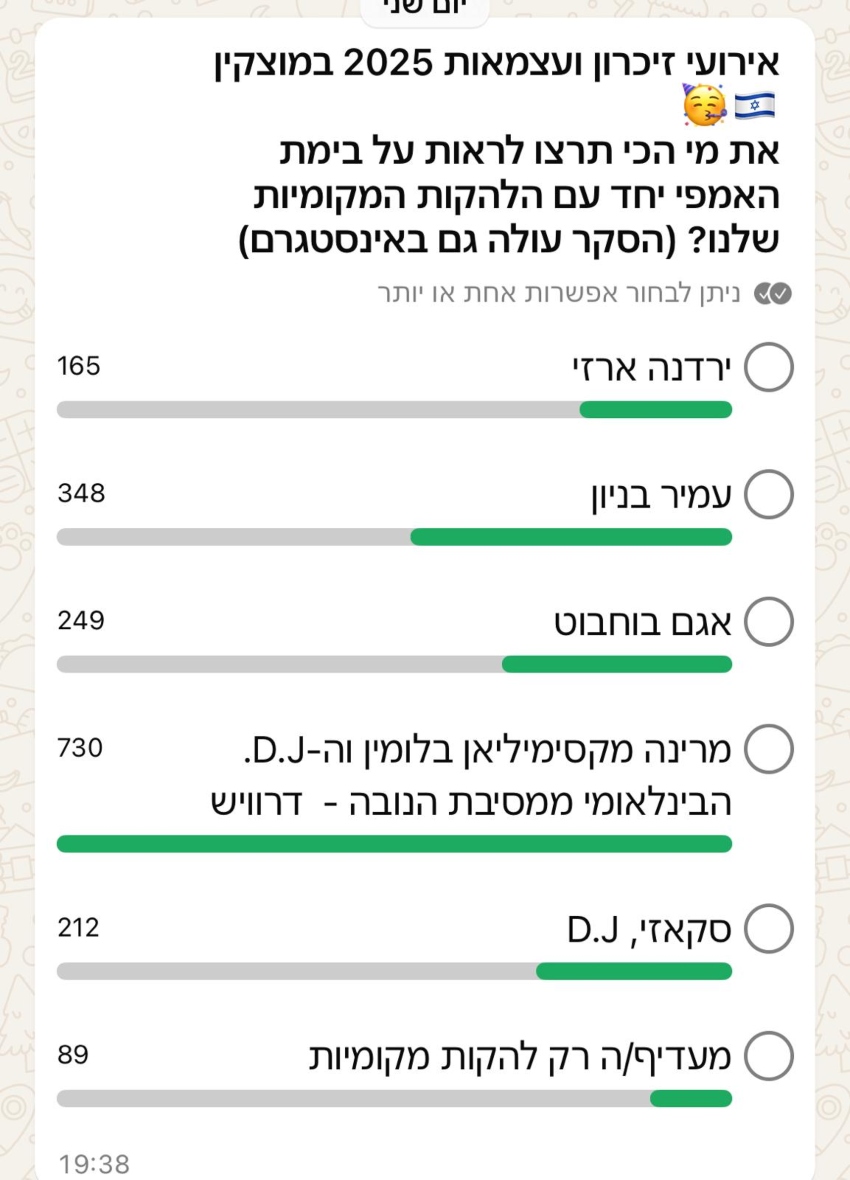Vote for סקאזי D.J option
This screenshot has height=1180, width=850.
coord(769,929)
